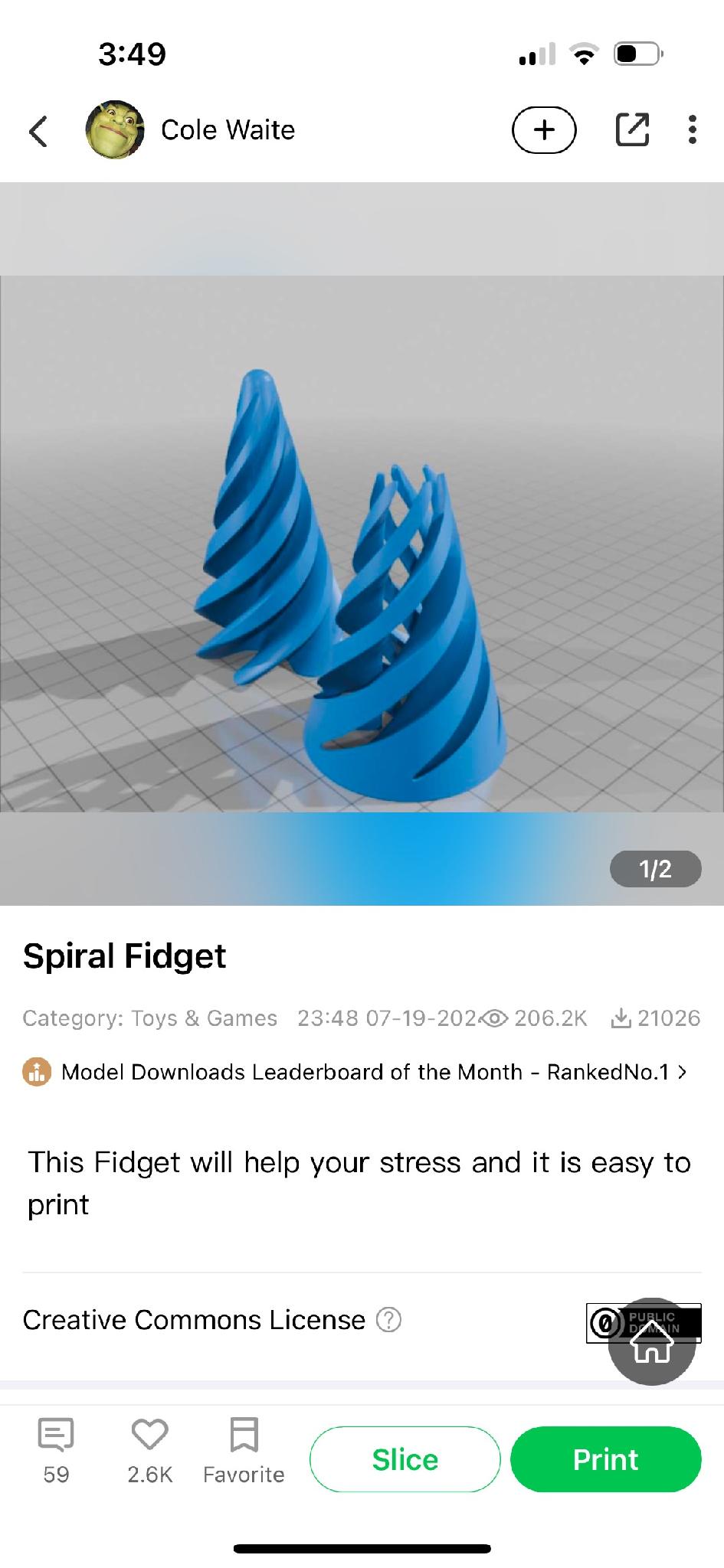The width and height of the screenshot is (724, 1568).
Task: Like this model with the heart
Action: (149, 1449)
